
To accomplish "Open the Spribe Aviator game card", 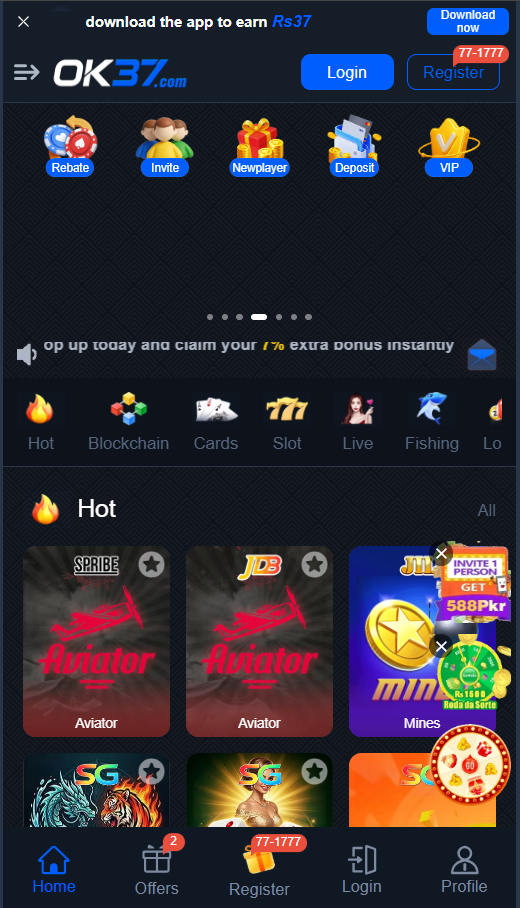I will click(x=96, y=641).
